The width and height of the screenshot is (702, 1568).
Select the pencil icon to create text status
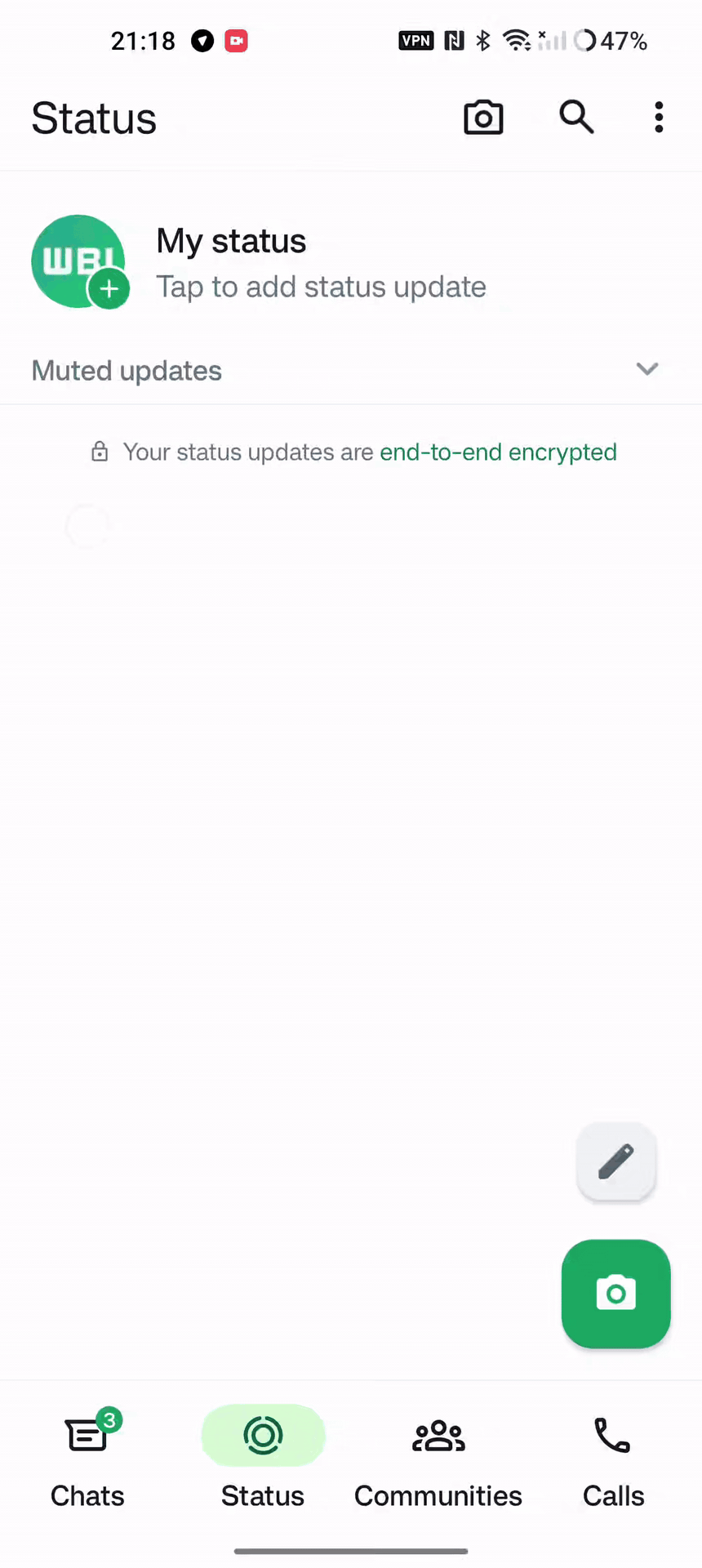[x=615, y=1162]
